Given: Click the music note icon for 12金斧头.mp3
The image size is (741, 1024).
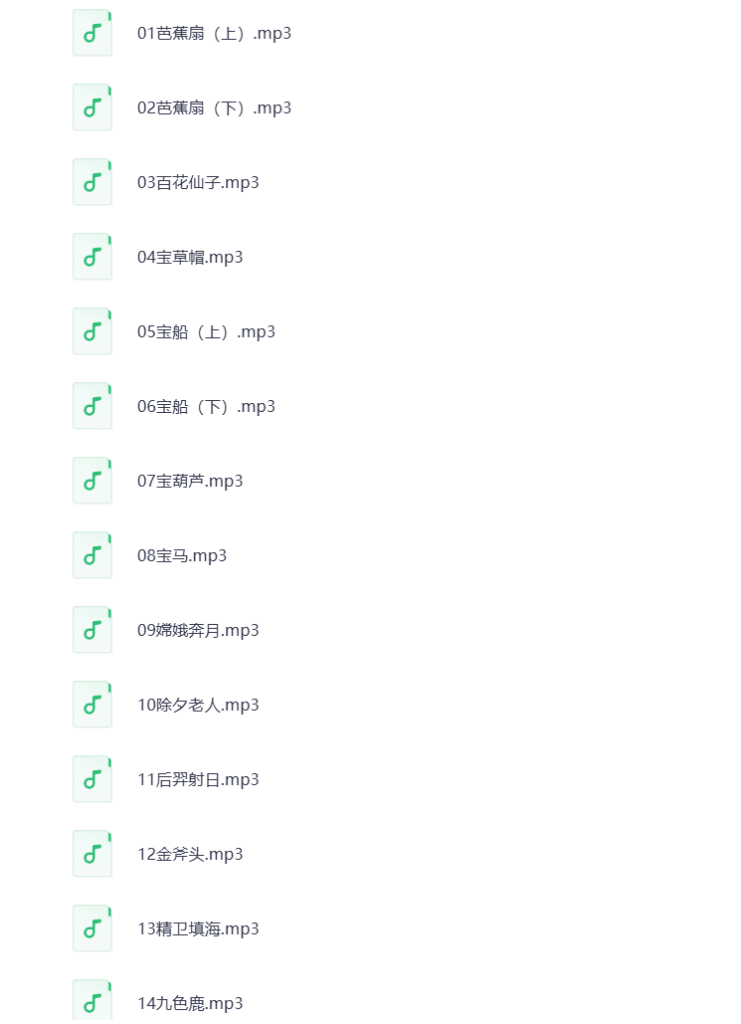Looking at the screenshot, I should coord(92,853).
